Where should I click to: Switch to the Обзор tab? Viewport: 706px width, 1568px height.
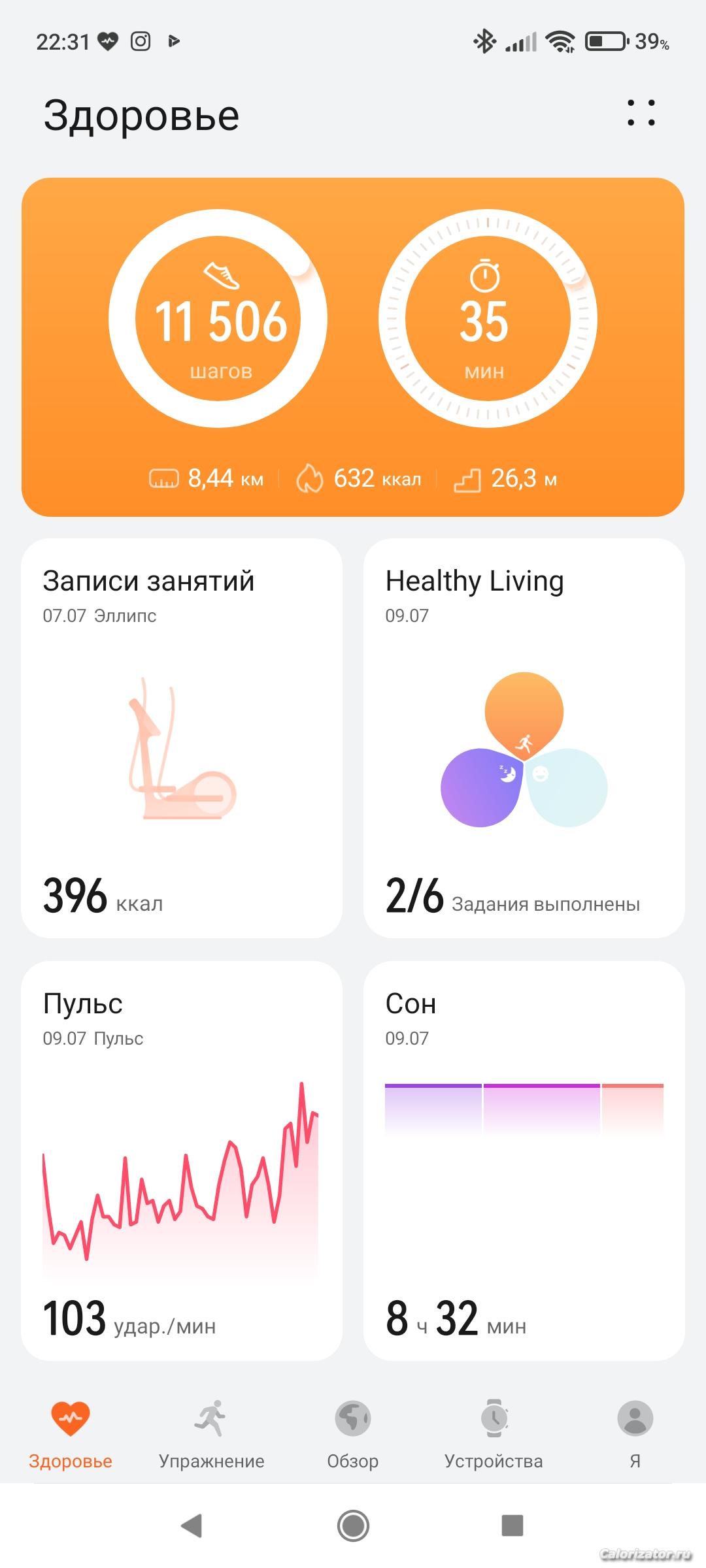click(x=353, y=1434)
